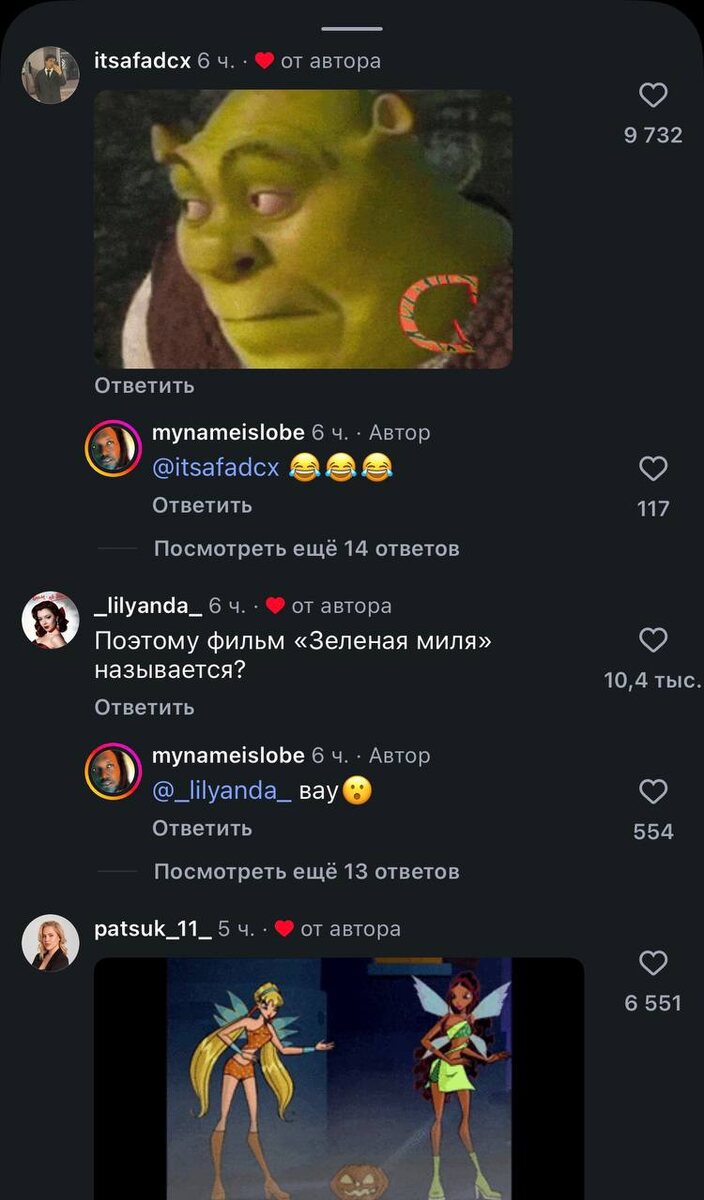Open _lilyanda_'s profile picture
The width and height of the screenshot is (704, 1200).
pos(50,619)
